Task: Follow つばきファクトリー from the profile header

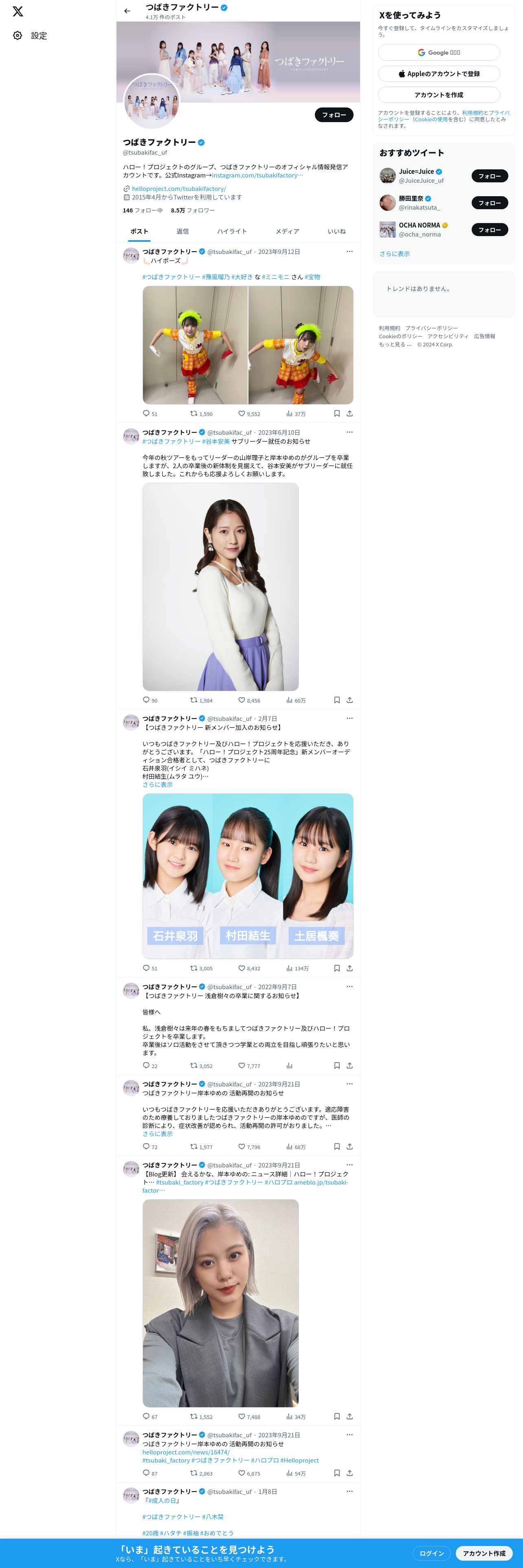Action: (x=334, y=115)
